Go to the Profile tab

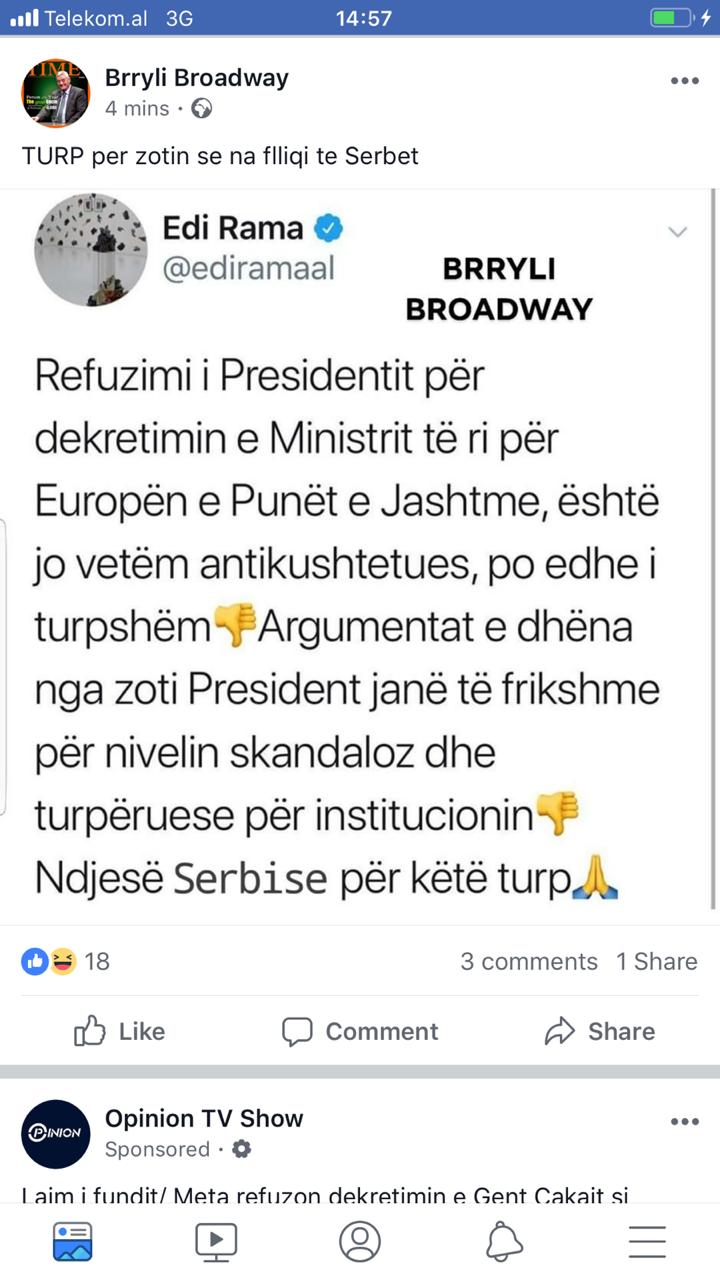360,1241
